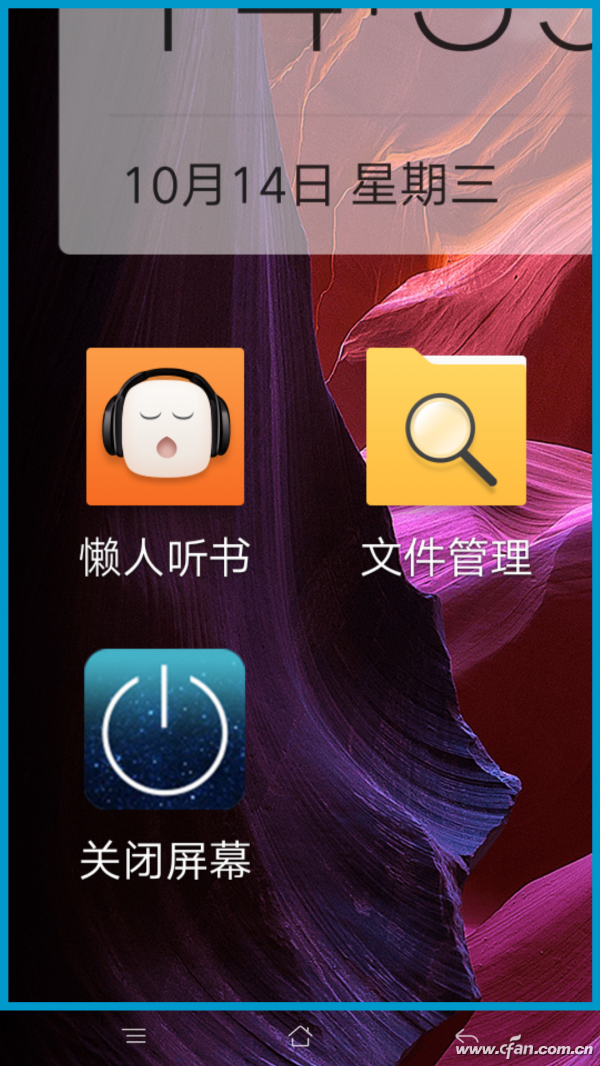The image size is (600, 1066).
Task: Tap the system back button
Action: coord(465,1036)
